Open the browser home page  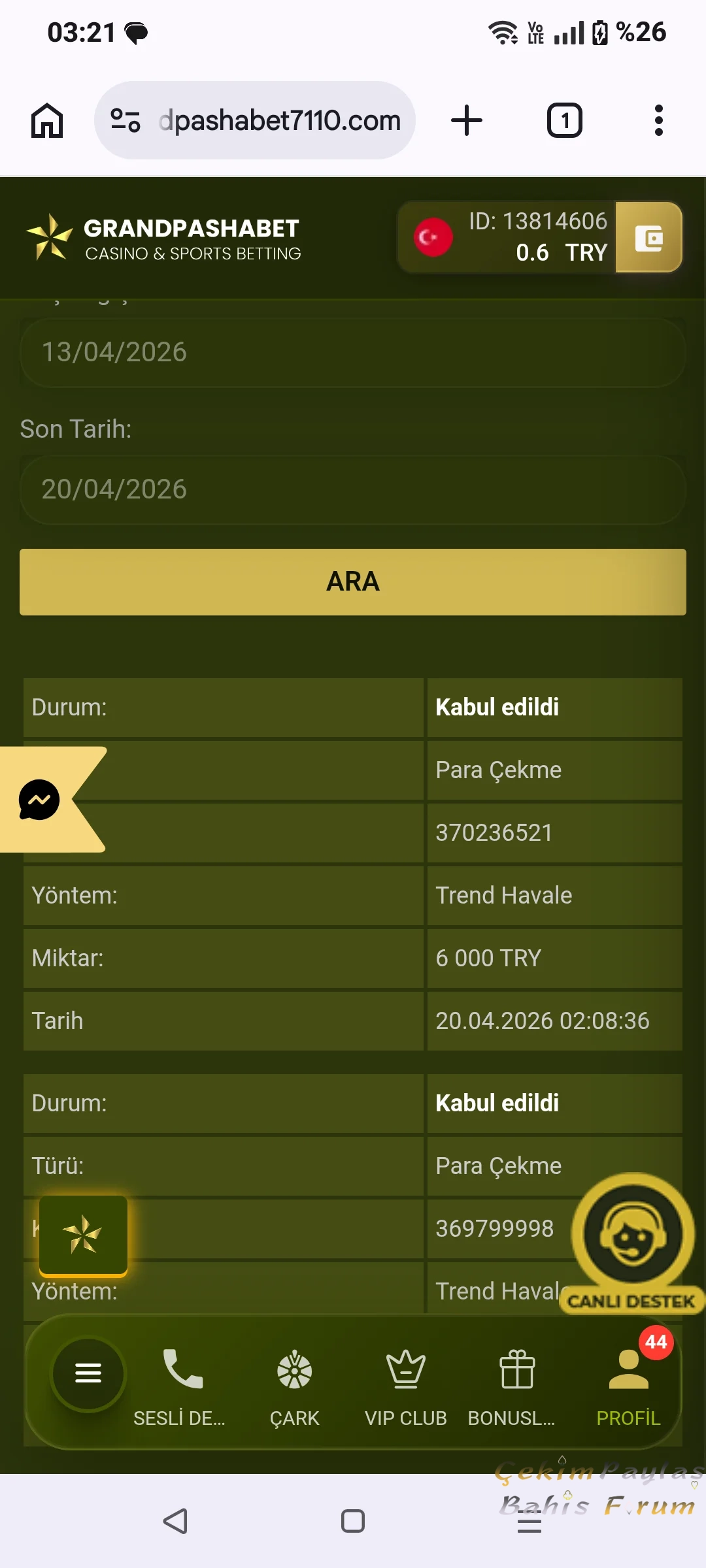pos(47,121)
